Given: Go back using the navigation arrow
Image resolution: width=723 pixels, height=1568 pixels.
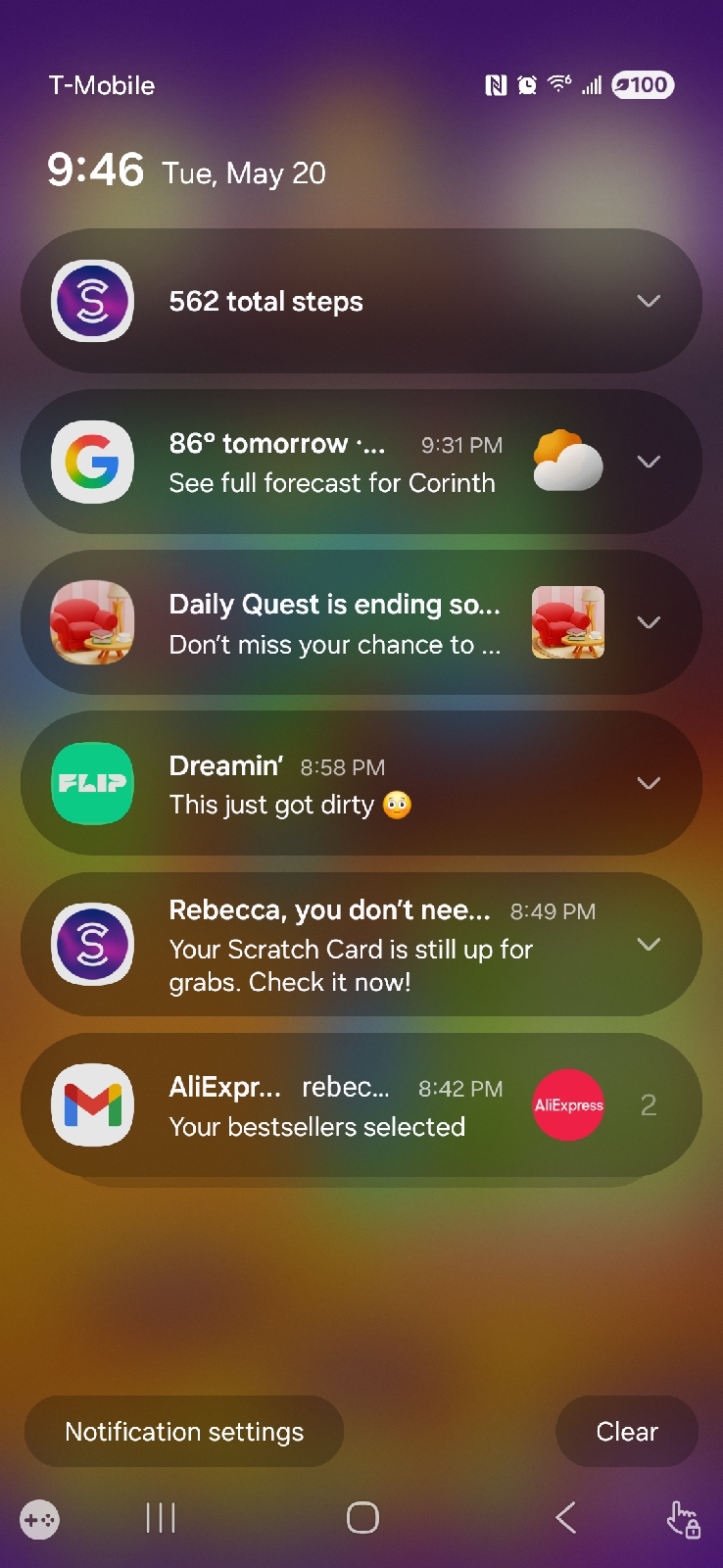Looking at the screenshot, I should [x=565, y=1518].
